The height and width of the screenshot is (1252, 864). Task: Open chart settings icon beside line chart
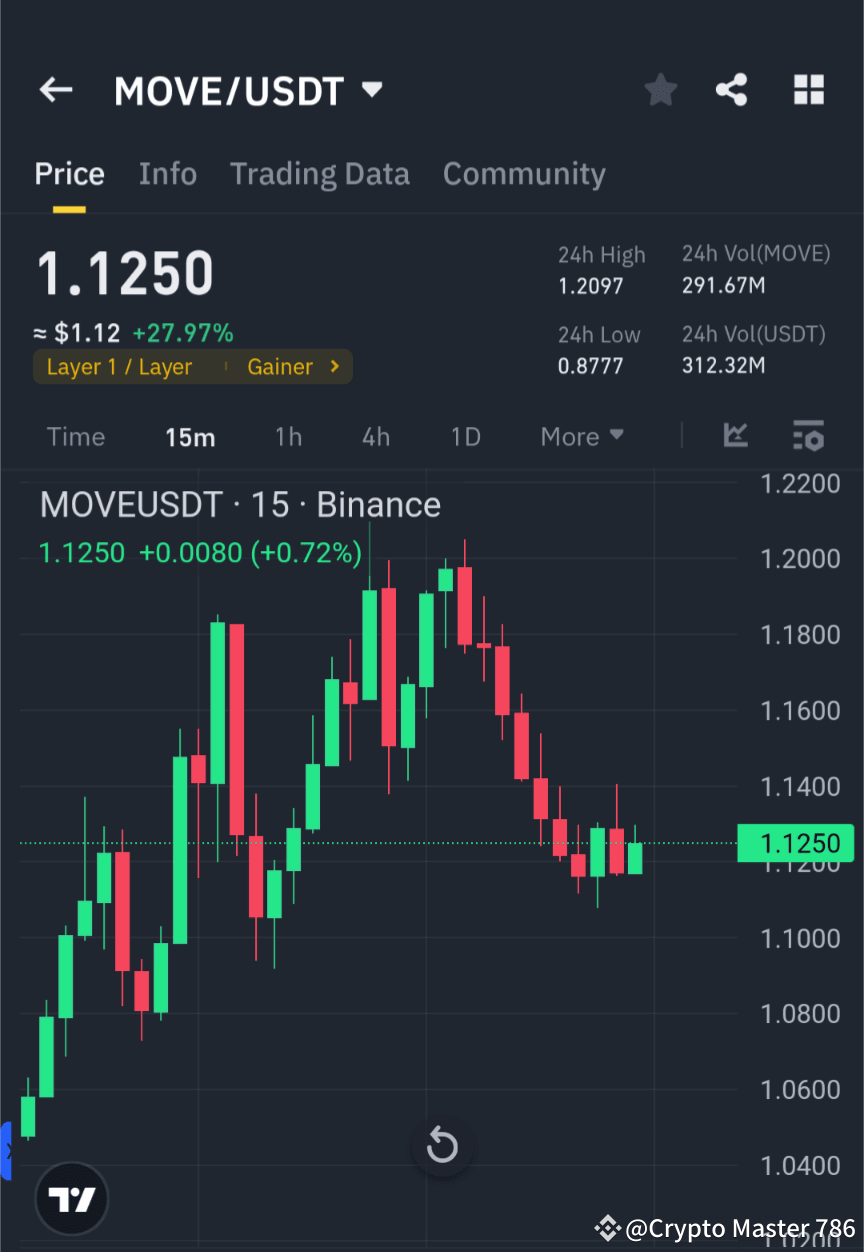click(808, 436)
